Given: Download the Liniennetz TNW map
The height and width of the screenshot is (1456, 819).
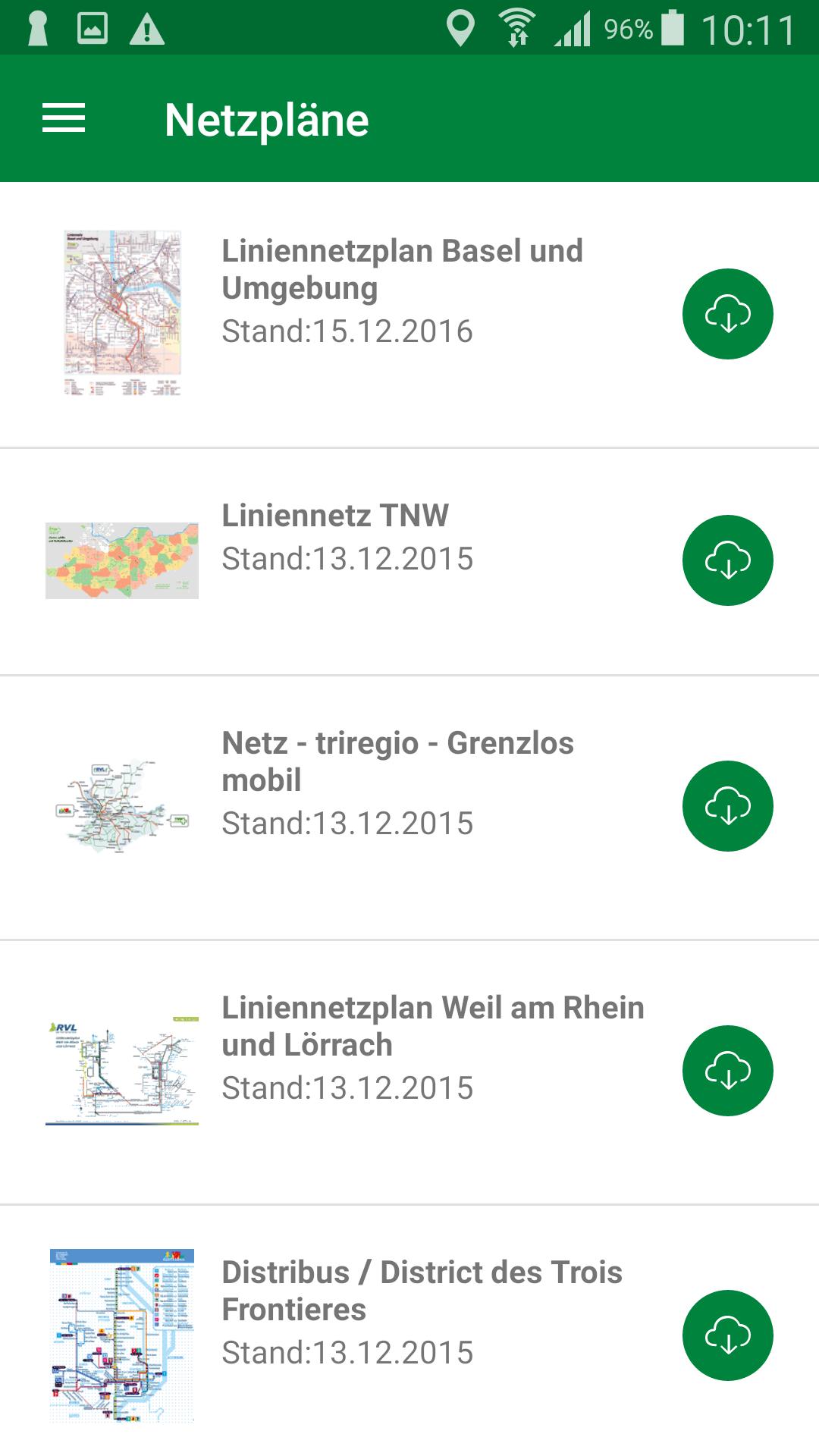Looking at the screenshot, I should coord(727,560).
